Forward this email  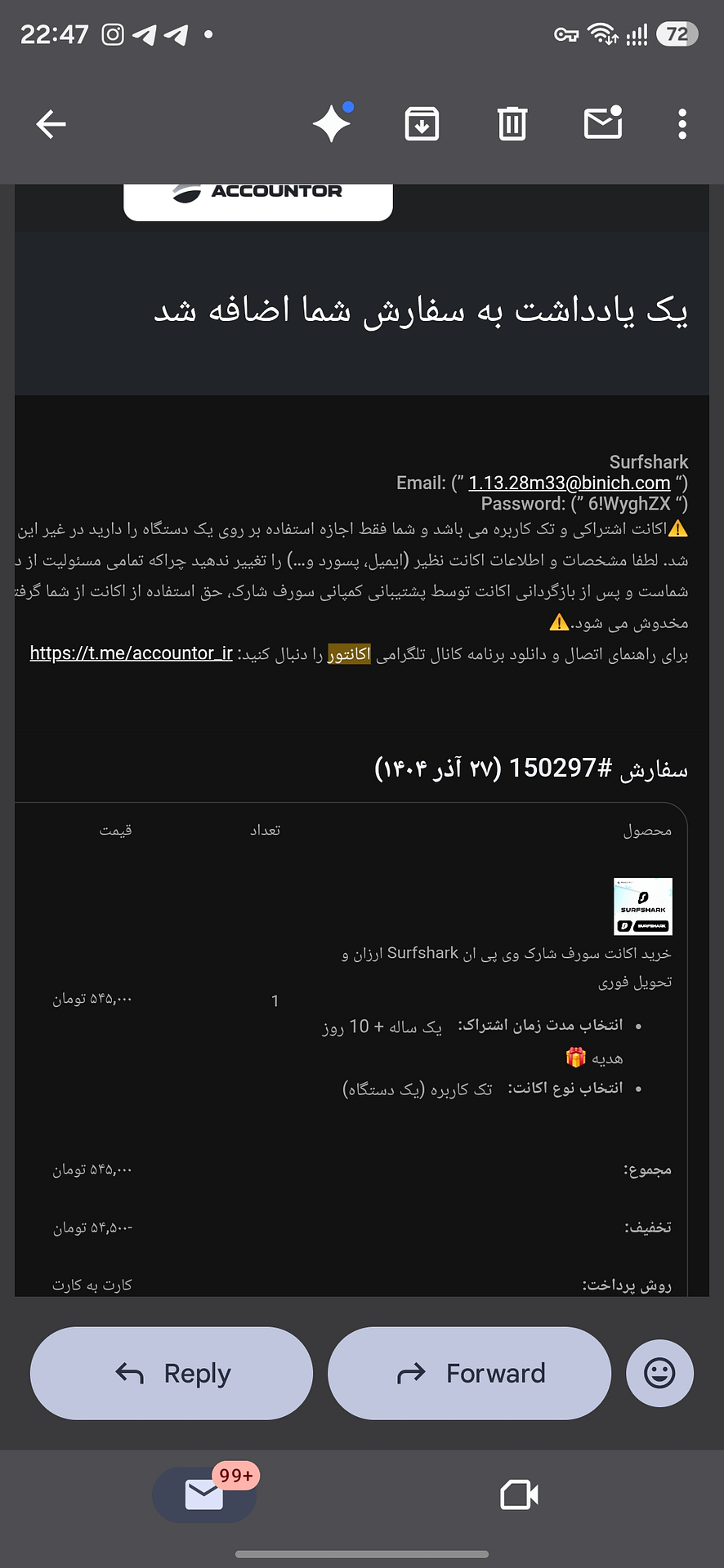coord(469,1374)
